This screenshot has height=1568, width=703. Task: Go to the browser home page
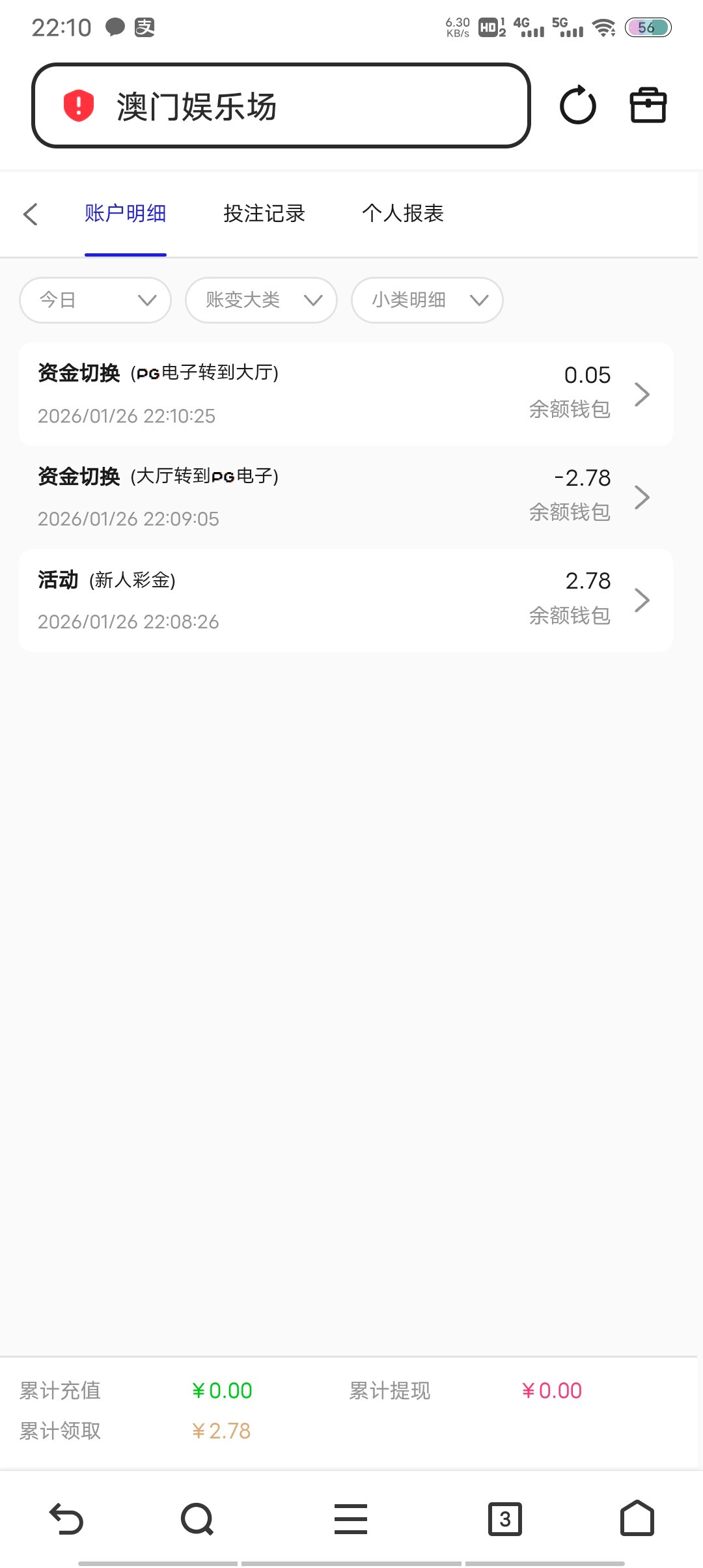point(637,1519)
